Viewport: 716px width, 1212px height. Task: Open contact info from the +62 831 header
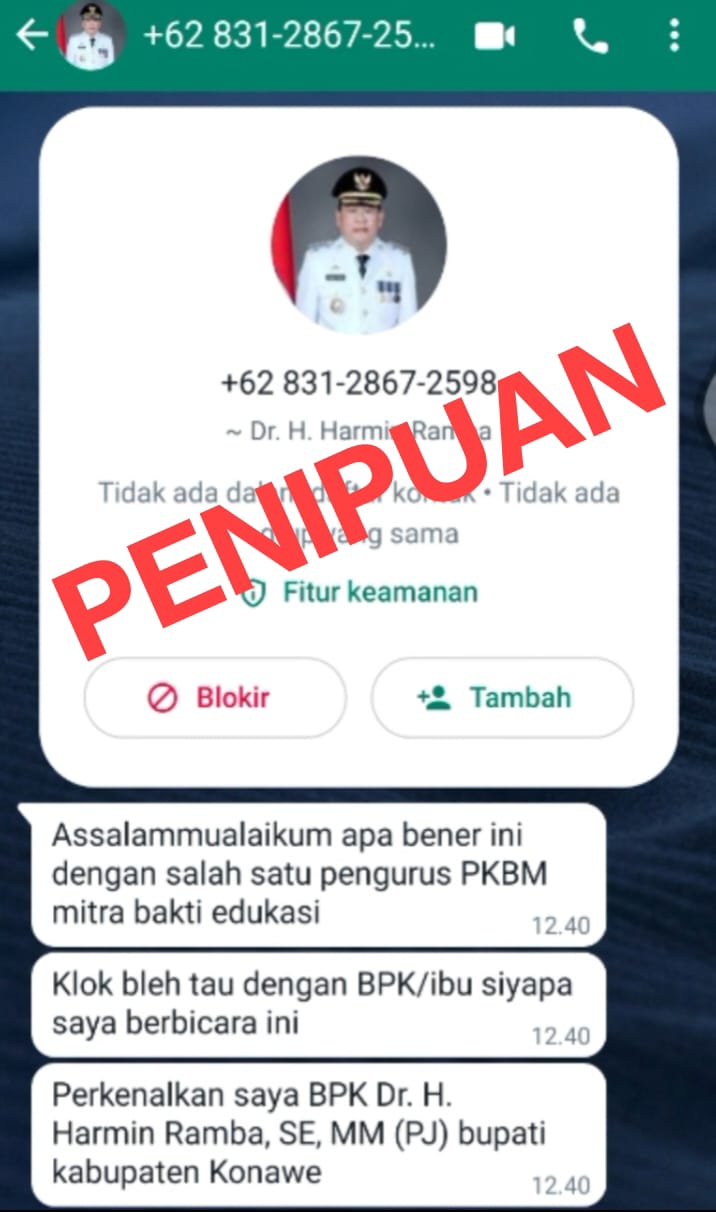click(x=290, y=36)
